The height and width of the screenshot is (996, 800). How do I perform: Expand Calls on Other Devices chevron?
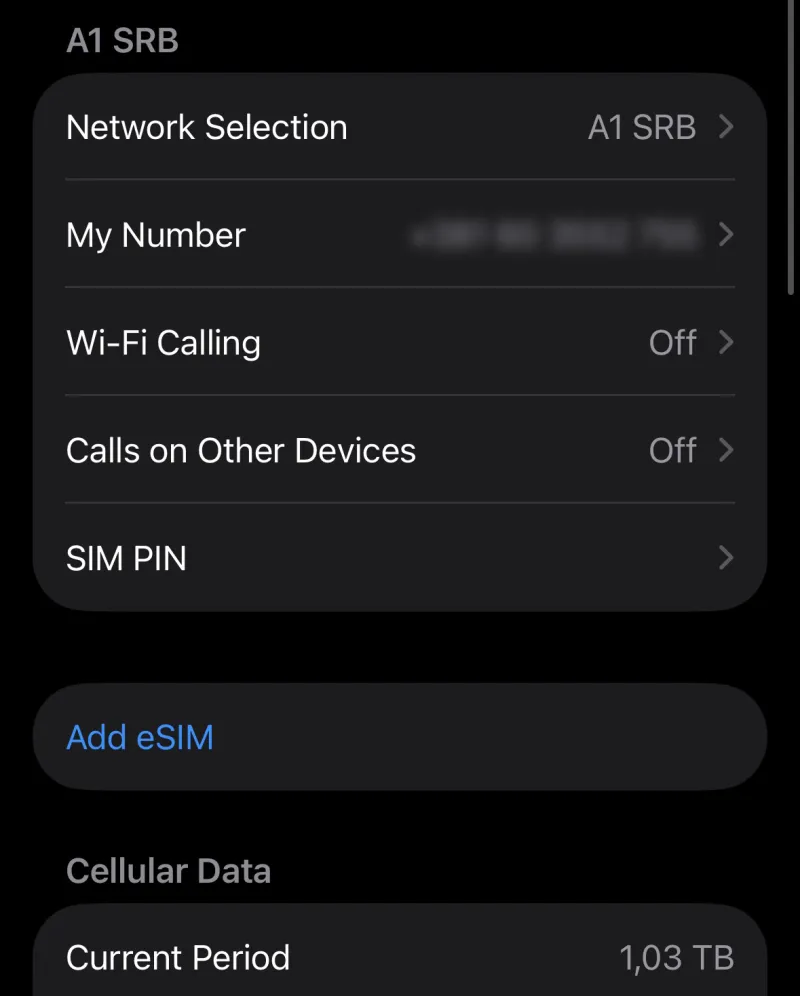726,451
